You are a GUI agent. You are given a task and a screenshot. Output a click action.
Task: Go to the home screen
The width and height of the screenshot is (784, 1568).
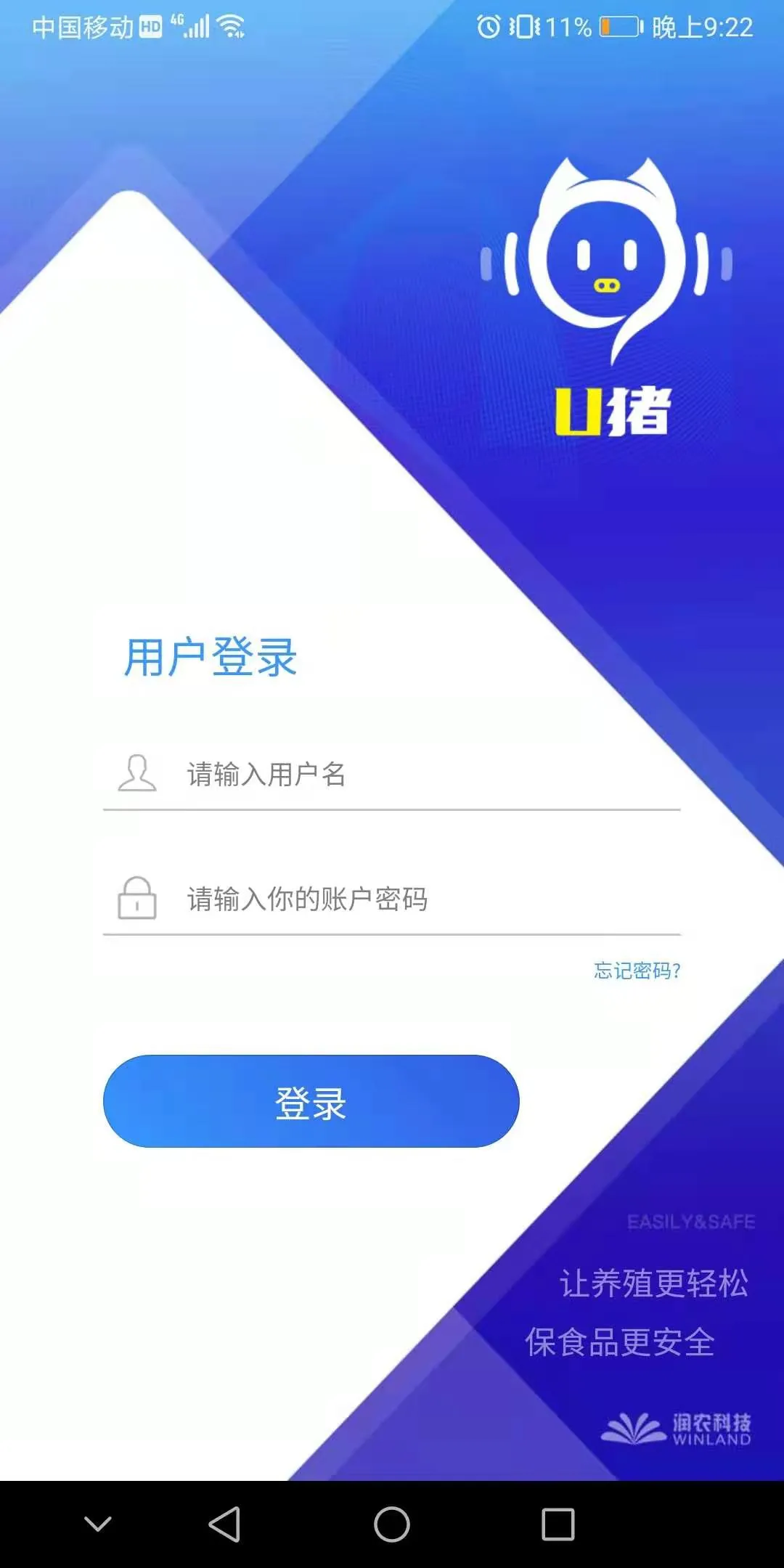click(x=392, y=1524)
